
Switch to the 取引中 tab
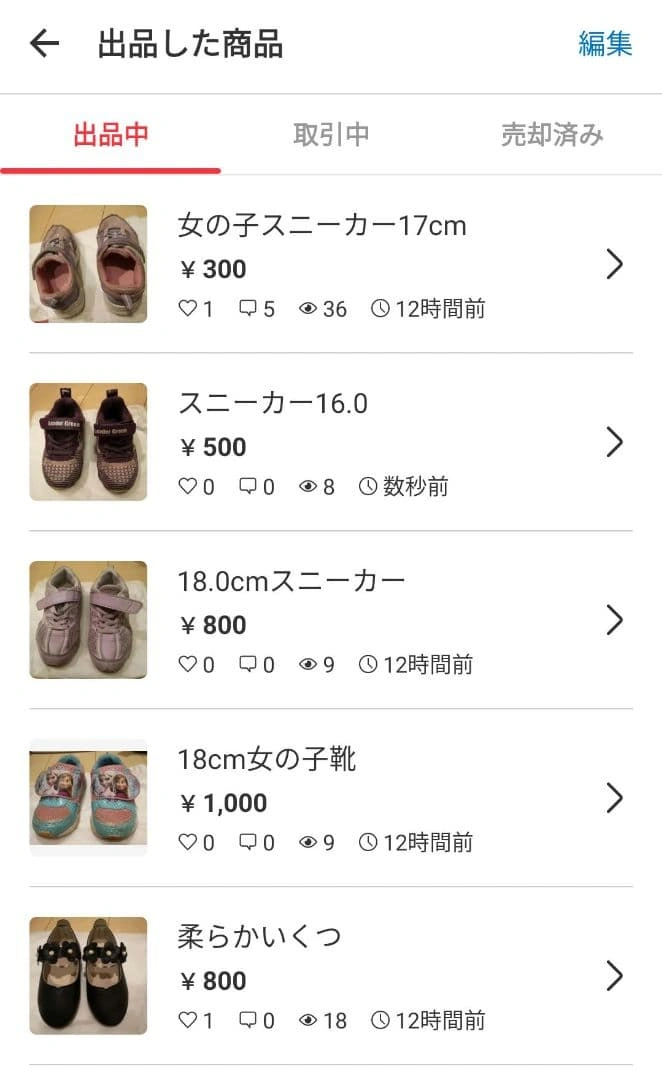tap(331, 135)
